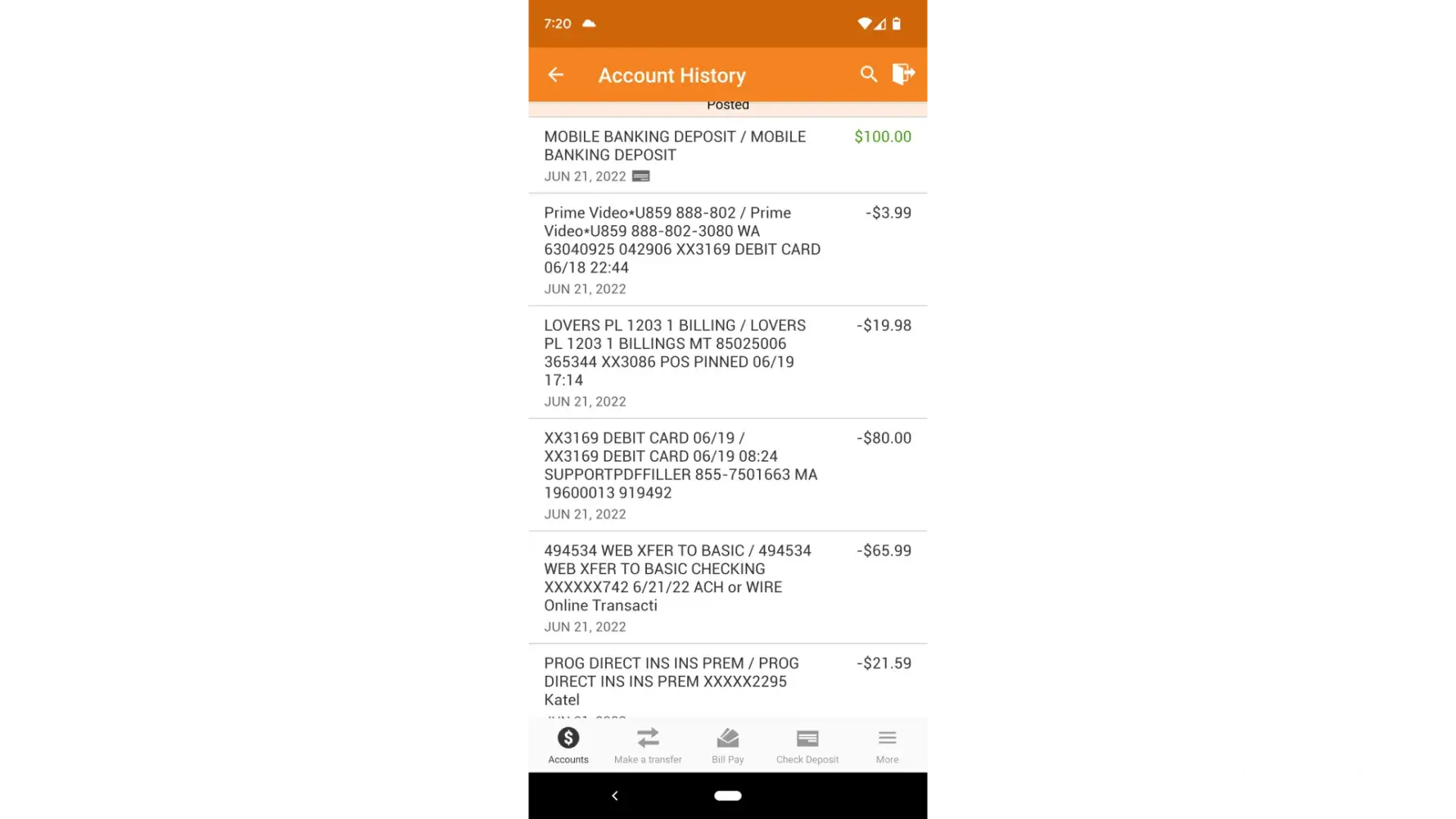The height and width of the screenshot is (819, 1456).
Task: Select the SUPPORTPDFFILLER debit card transaction
Action: [x=726, y=475]
